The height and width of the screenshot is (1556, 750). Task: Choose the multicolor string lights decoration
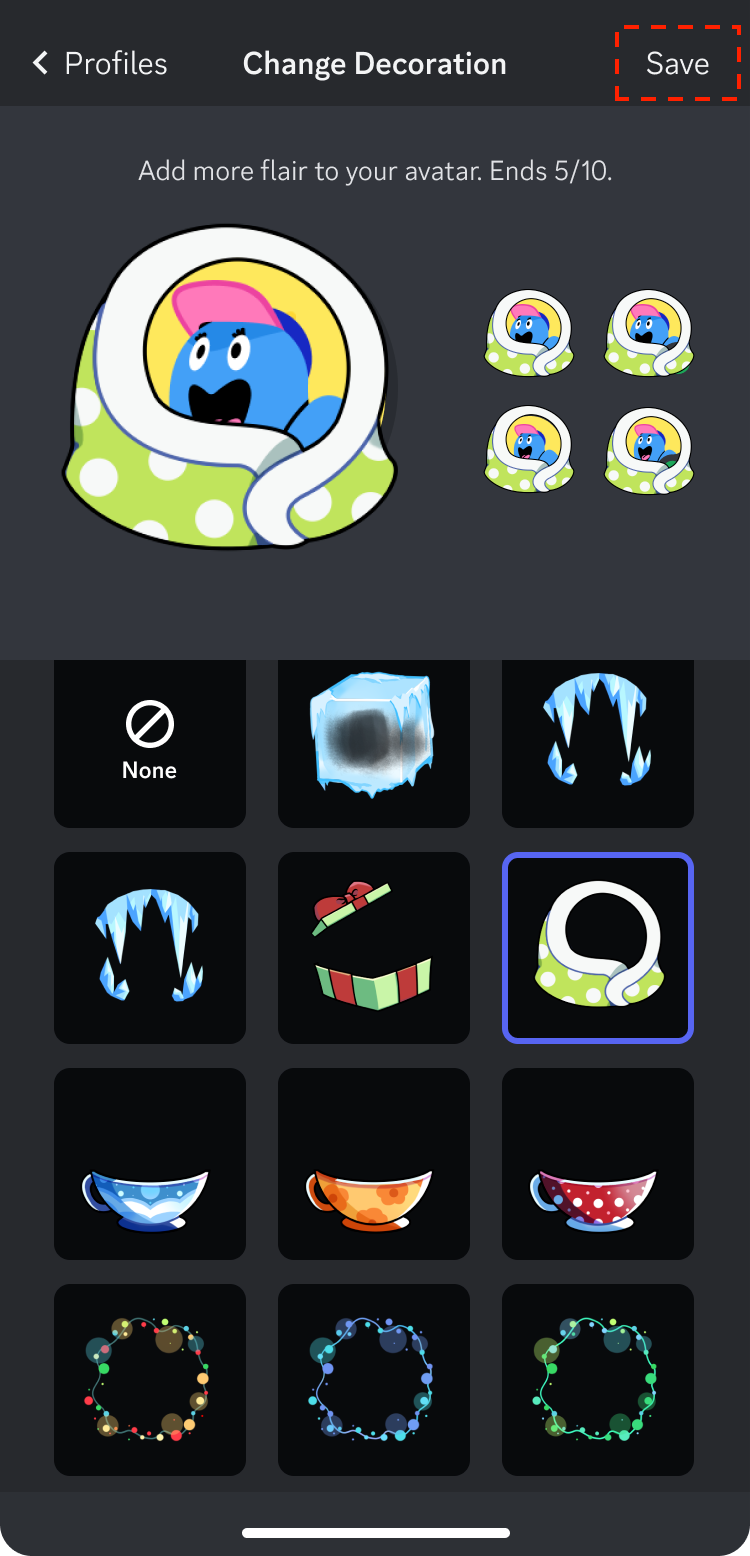150,1379
